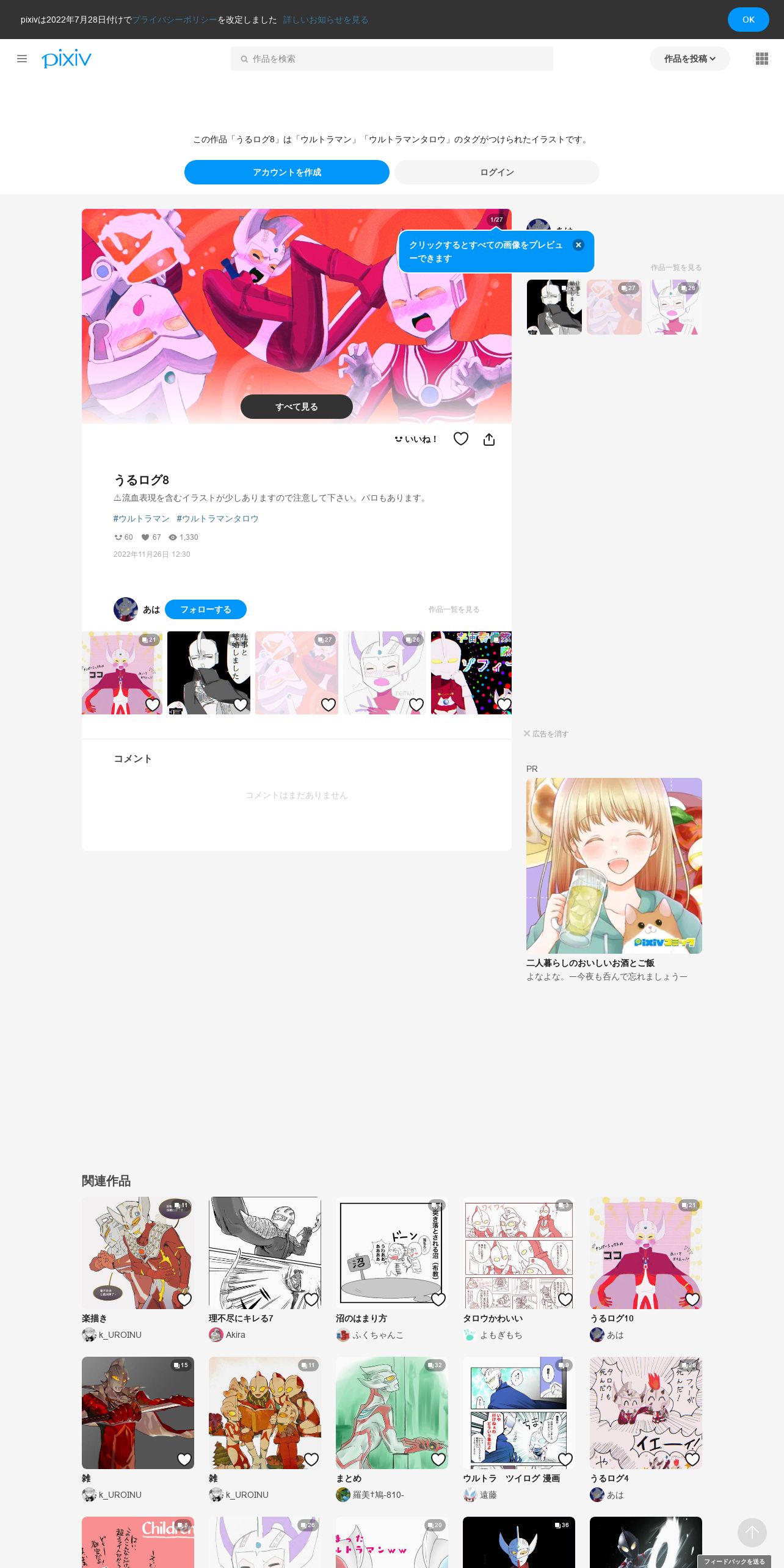Open the related work 理不尽にキレる7

[265, 1253]
